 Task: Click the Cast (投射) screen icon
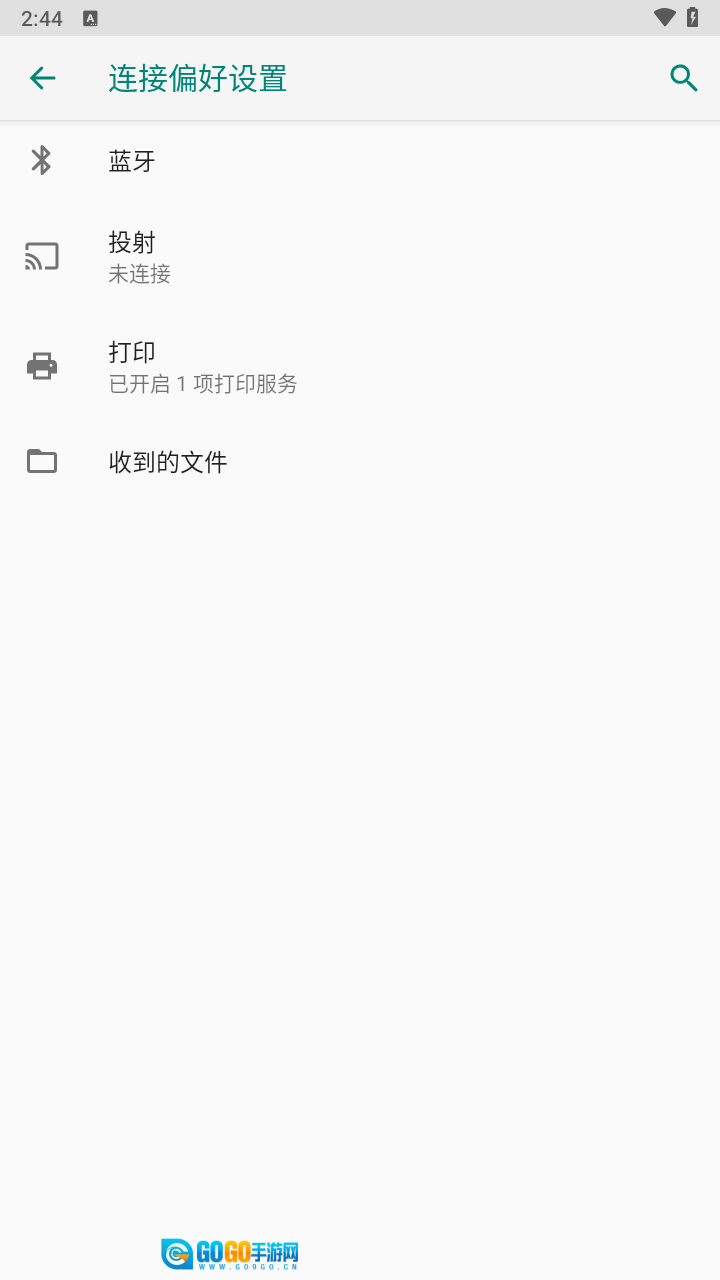[41, 256]
